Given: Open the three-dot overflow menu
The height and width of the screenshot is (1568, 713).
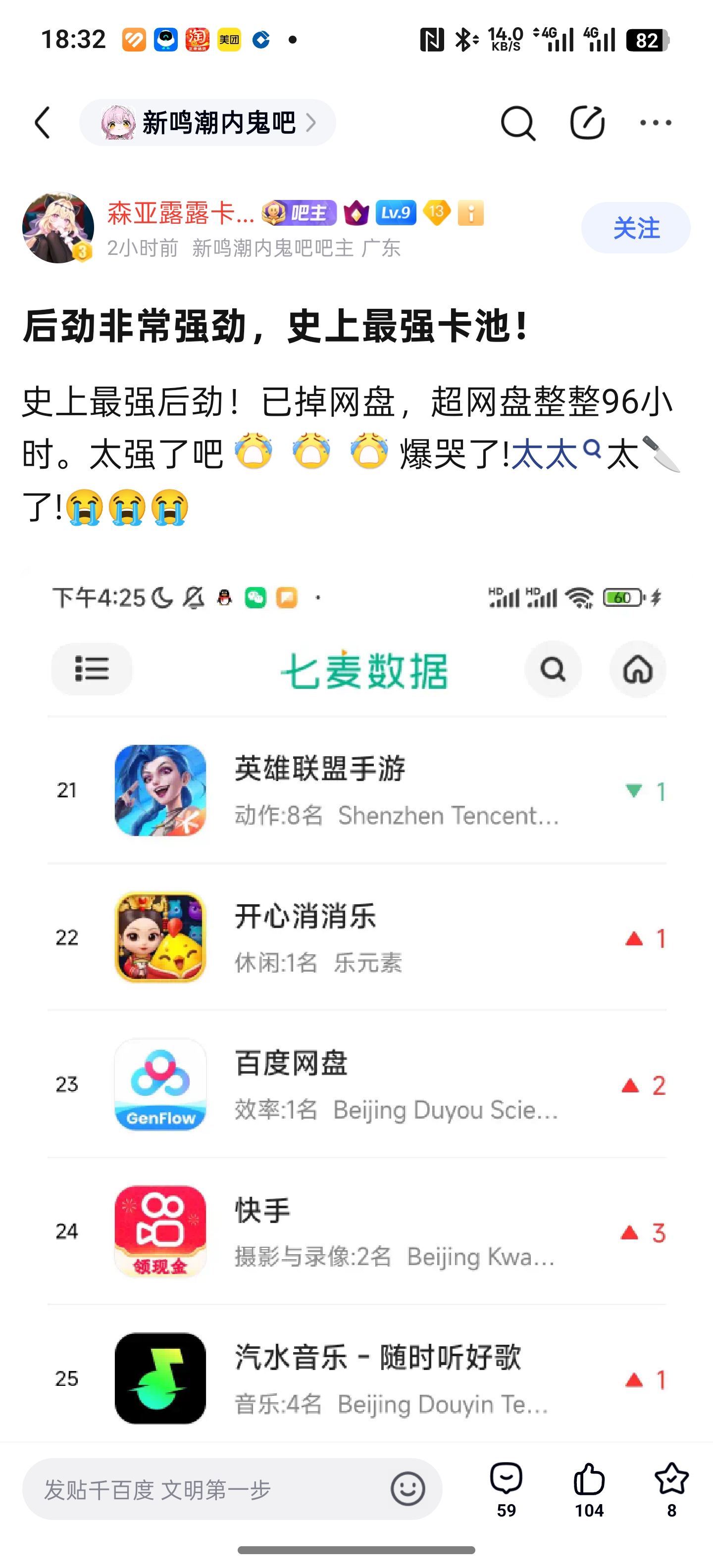Looking at the screenshot, I should click(655, 123).
